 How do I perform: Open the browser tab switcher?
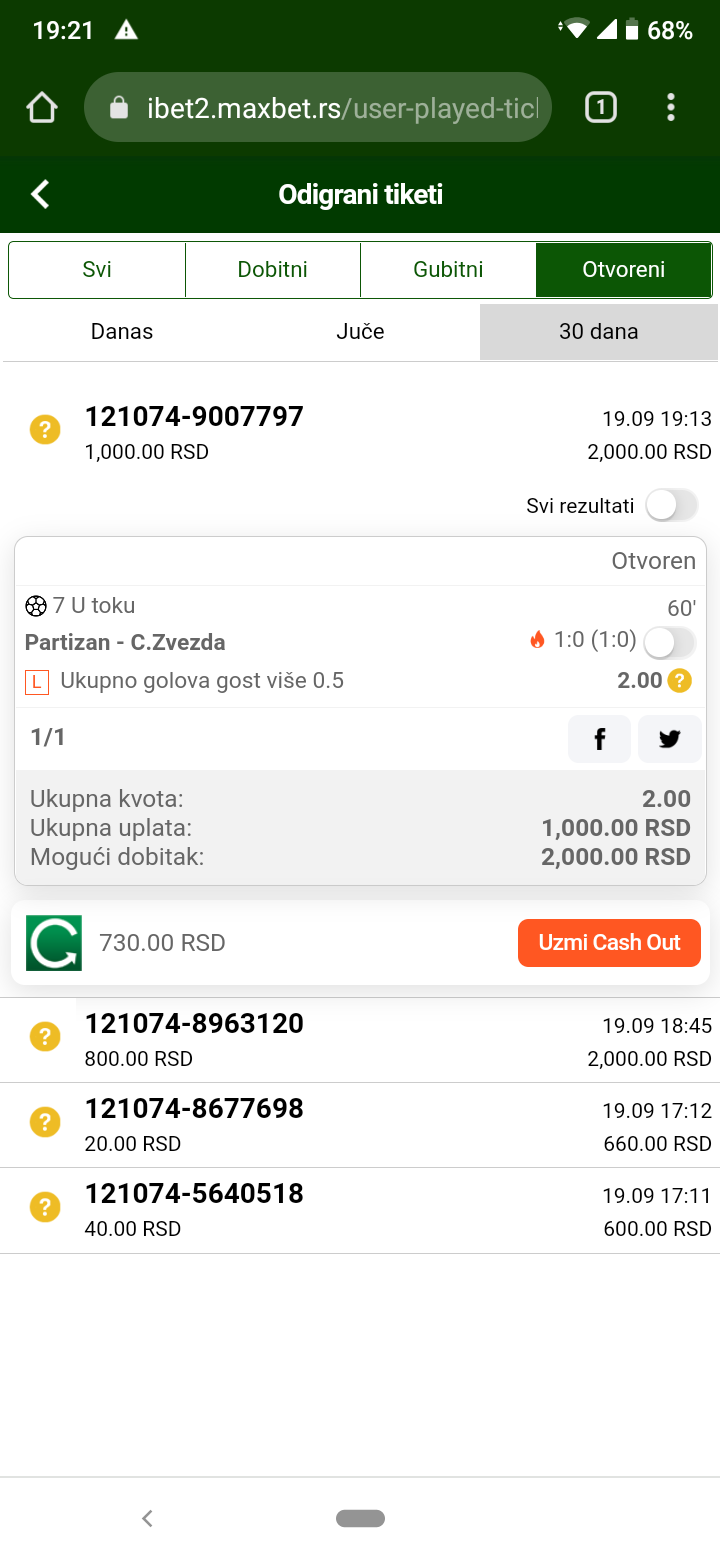coord(600,107)
